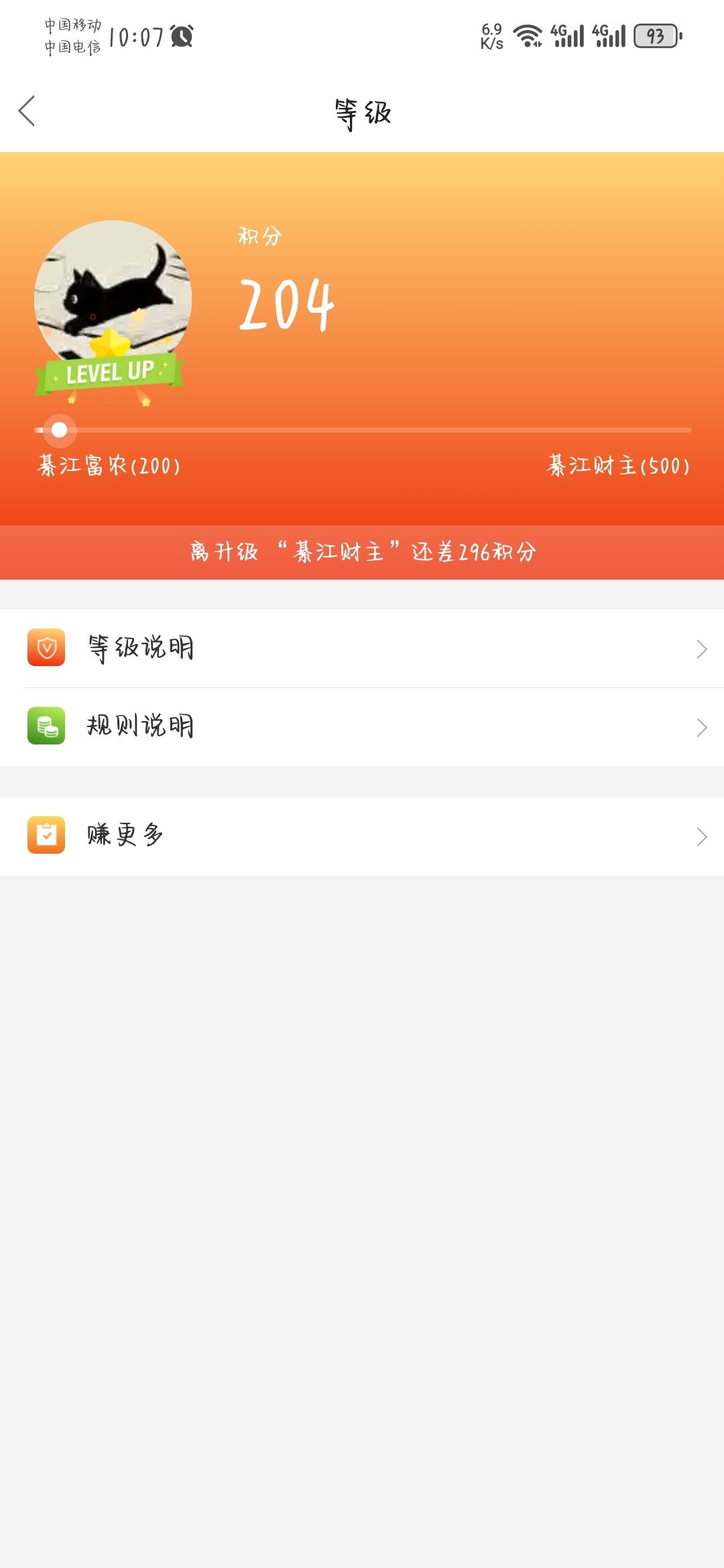Viewport: 724px width, 1568px height.
Task: Go back using the top-left arrow
Action: click(27, 111)
